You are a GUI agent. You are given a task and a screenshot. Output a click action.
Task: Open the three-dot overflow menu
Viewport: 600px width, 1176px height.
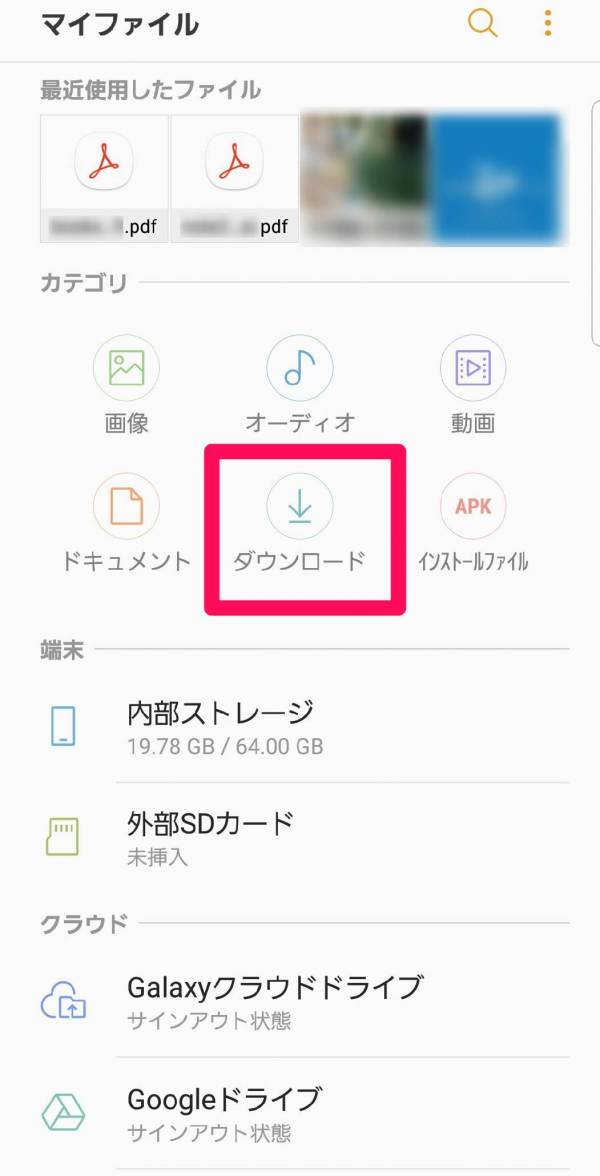pos(547,23)
